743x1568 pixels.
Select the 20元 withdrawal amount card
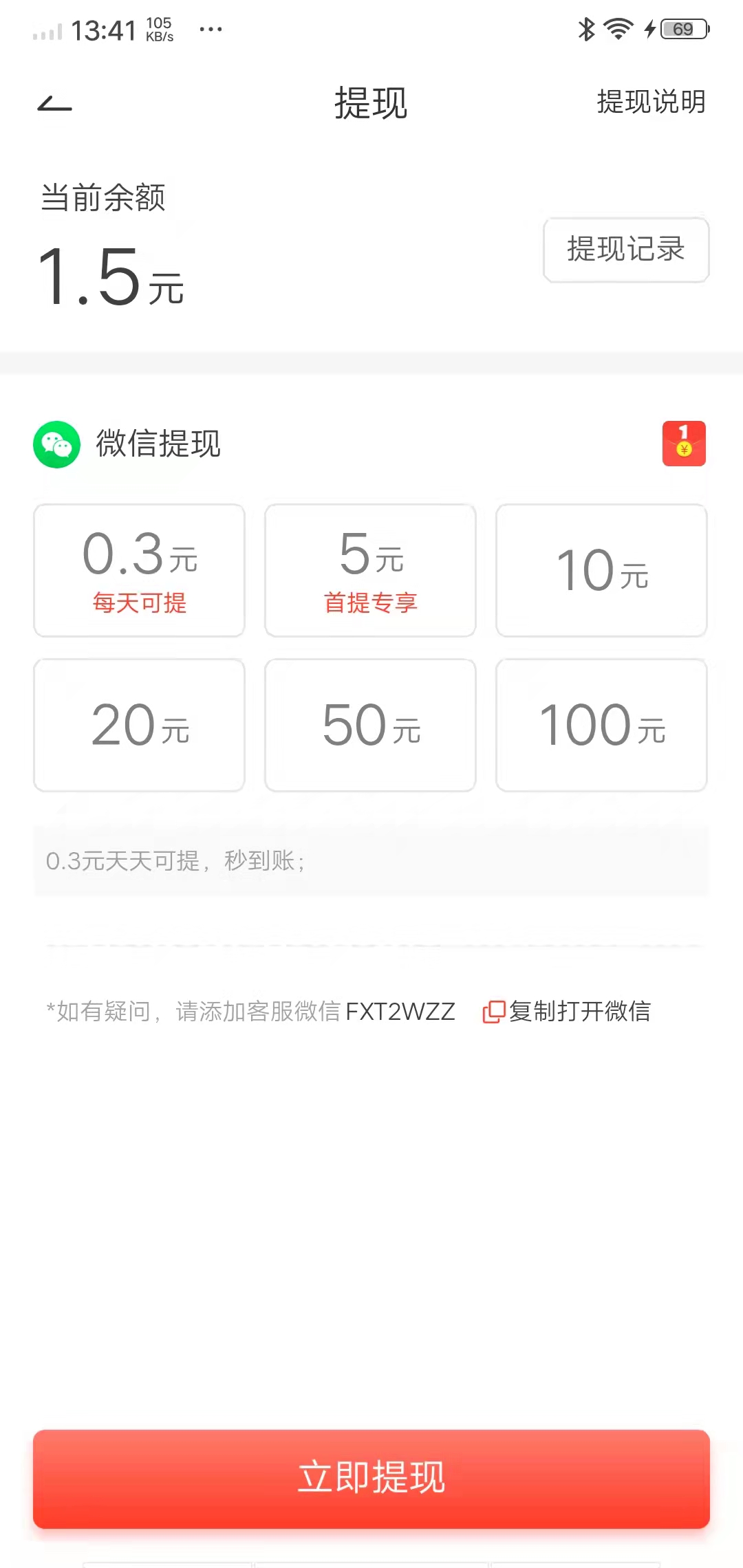tap(138, 726)
